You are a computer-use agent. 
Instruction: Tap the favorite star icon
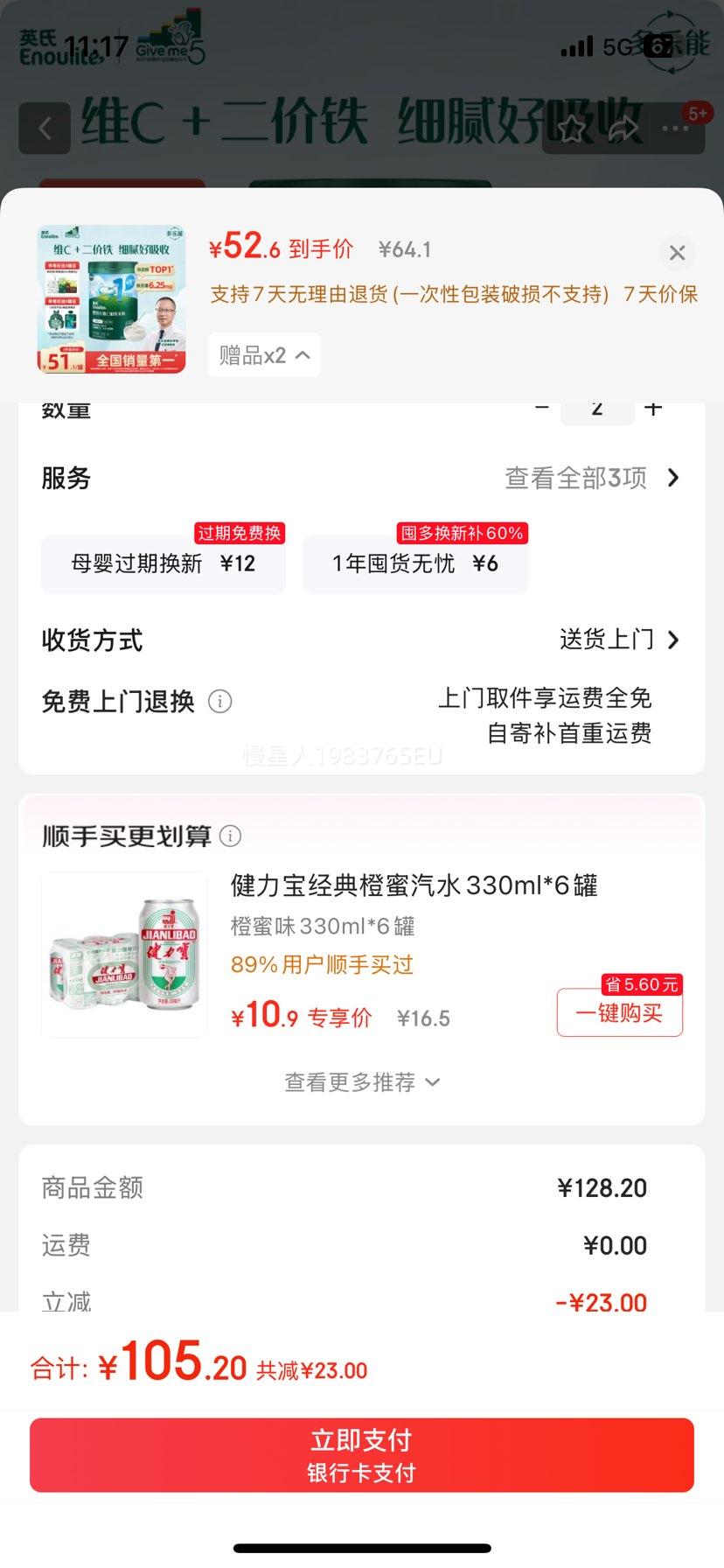pyautogui.click(x=571, y=129)
